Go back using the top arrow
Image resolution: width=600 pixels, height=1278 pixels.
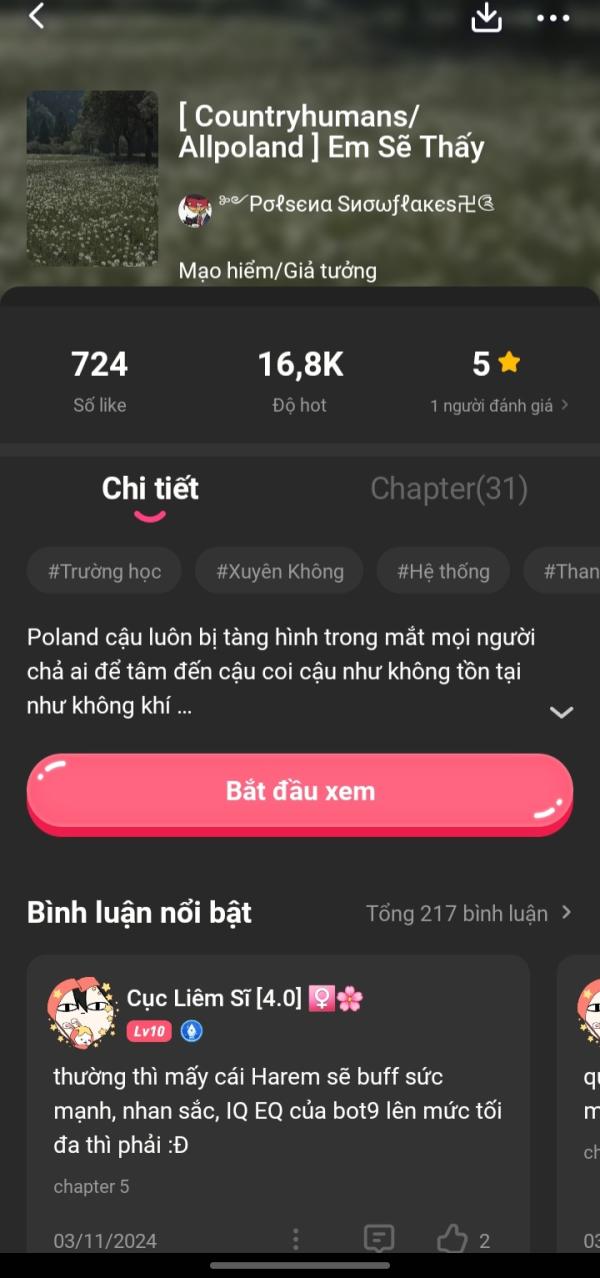point(37,16)
